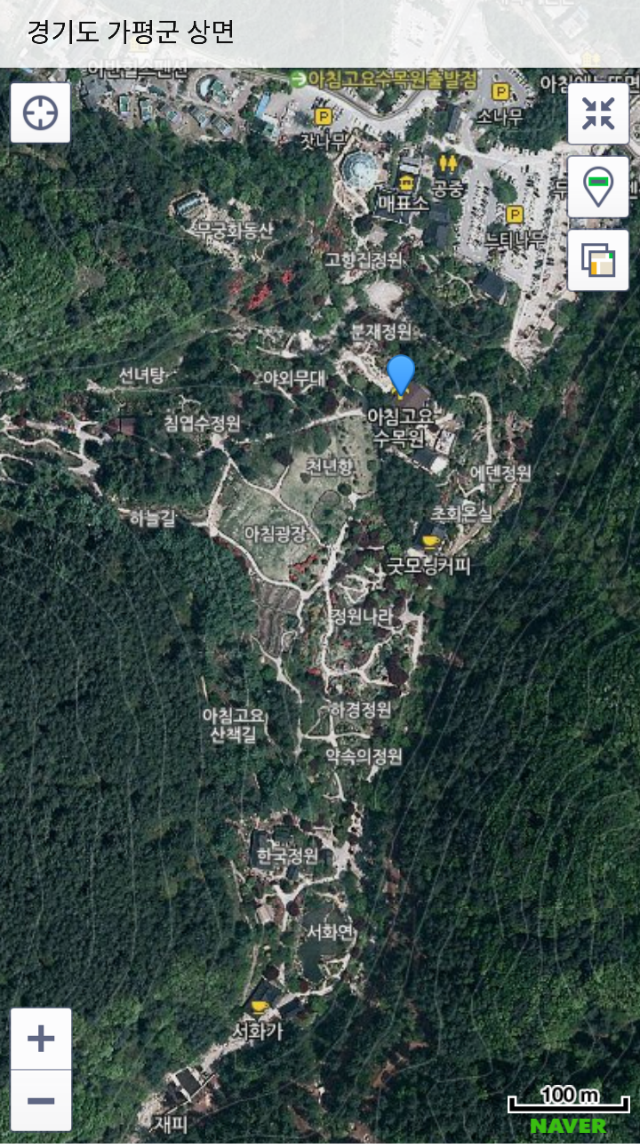This screenshot has height=1145, width=640.
Task: Collapse the fullscreen map view
Action: pyautogui.click(x=598, y=113)
